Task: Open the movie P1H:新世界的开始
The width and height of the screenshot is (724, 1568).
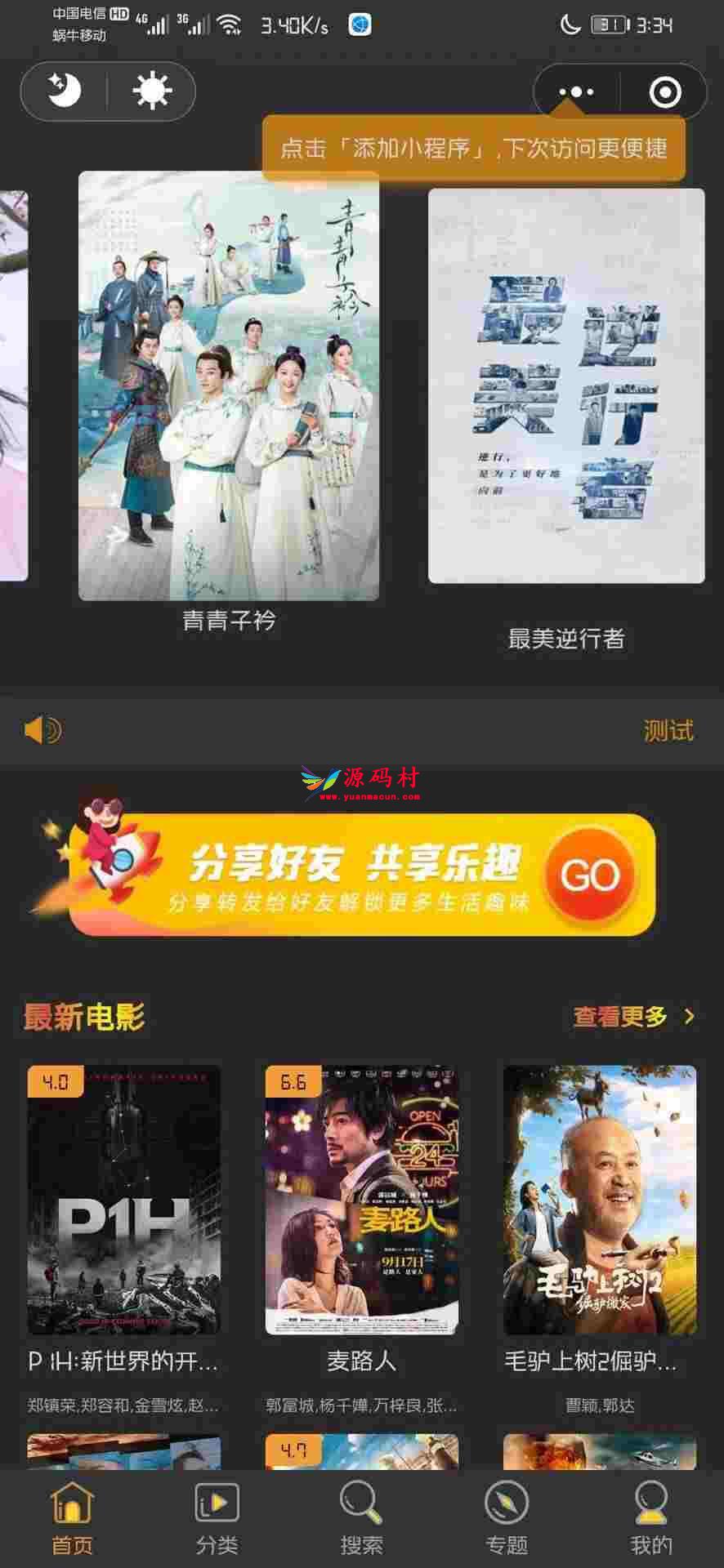Action: tap(123, 1199)
